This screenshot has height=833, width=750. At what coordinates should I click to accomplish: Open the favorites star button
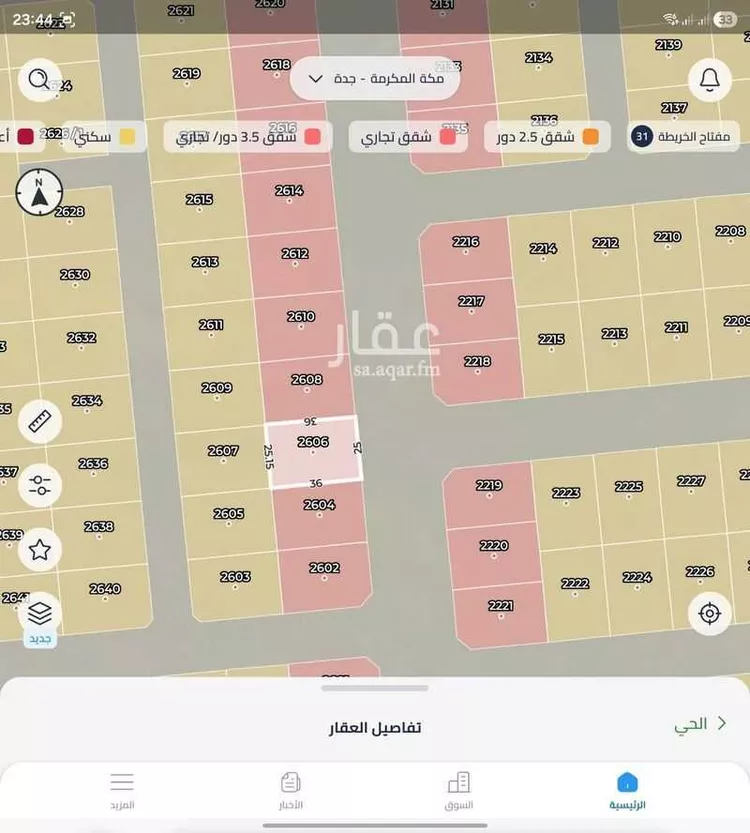pyautogui.click(x=40, y=549)
